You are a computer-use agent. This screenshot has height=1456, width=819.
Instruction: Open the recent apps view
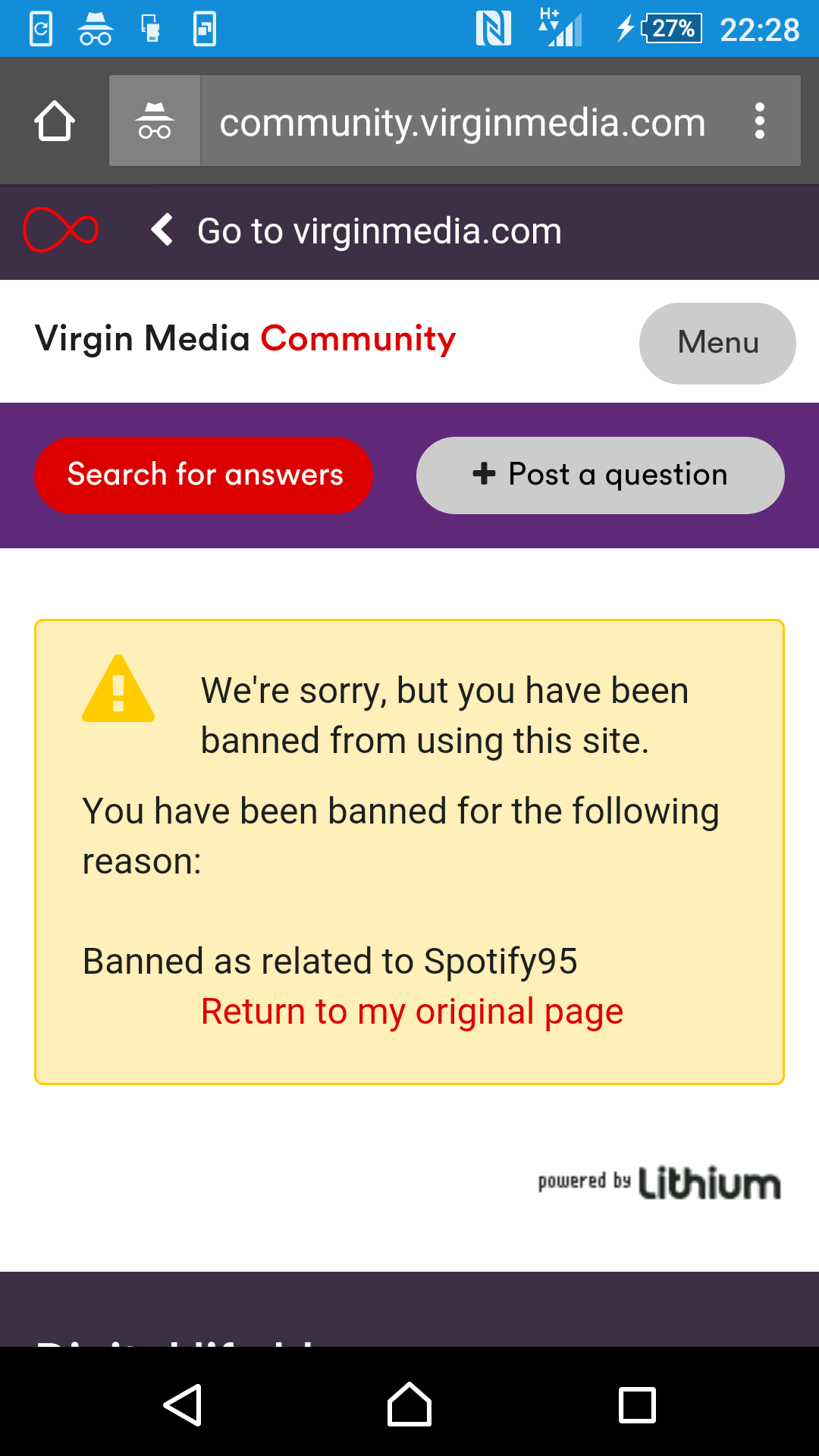637,1404
